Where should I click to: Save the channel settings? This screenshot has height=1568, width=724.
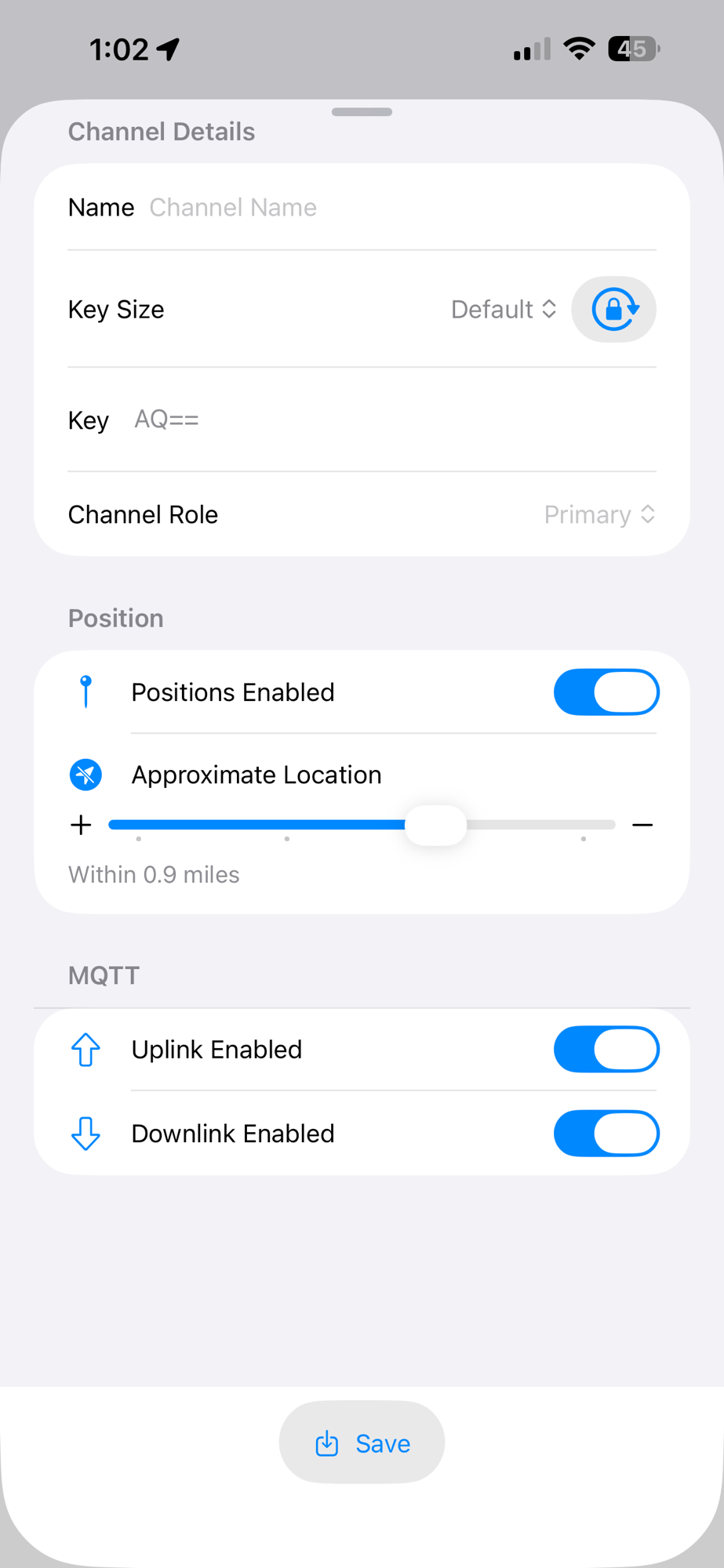[x=362, y=1443]
